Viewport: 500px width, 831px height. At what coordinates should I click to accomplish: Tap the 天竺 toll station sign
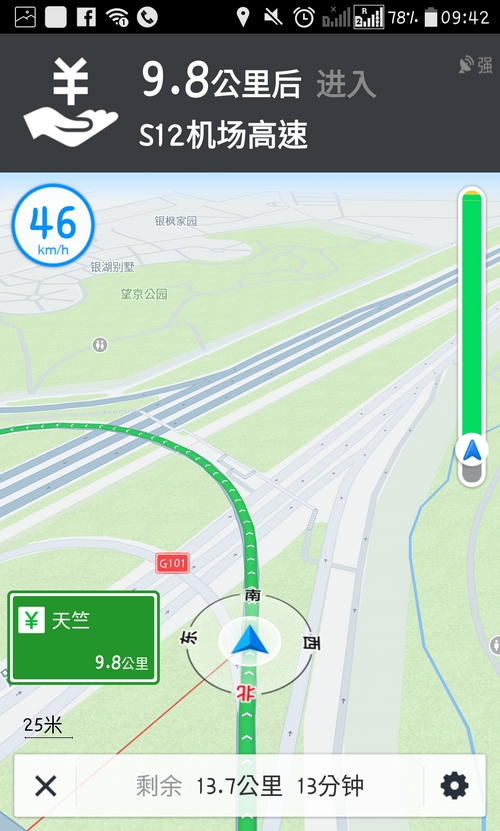pyautogui.click(x=84, y=638)
